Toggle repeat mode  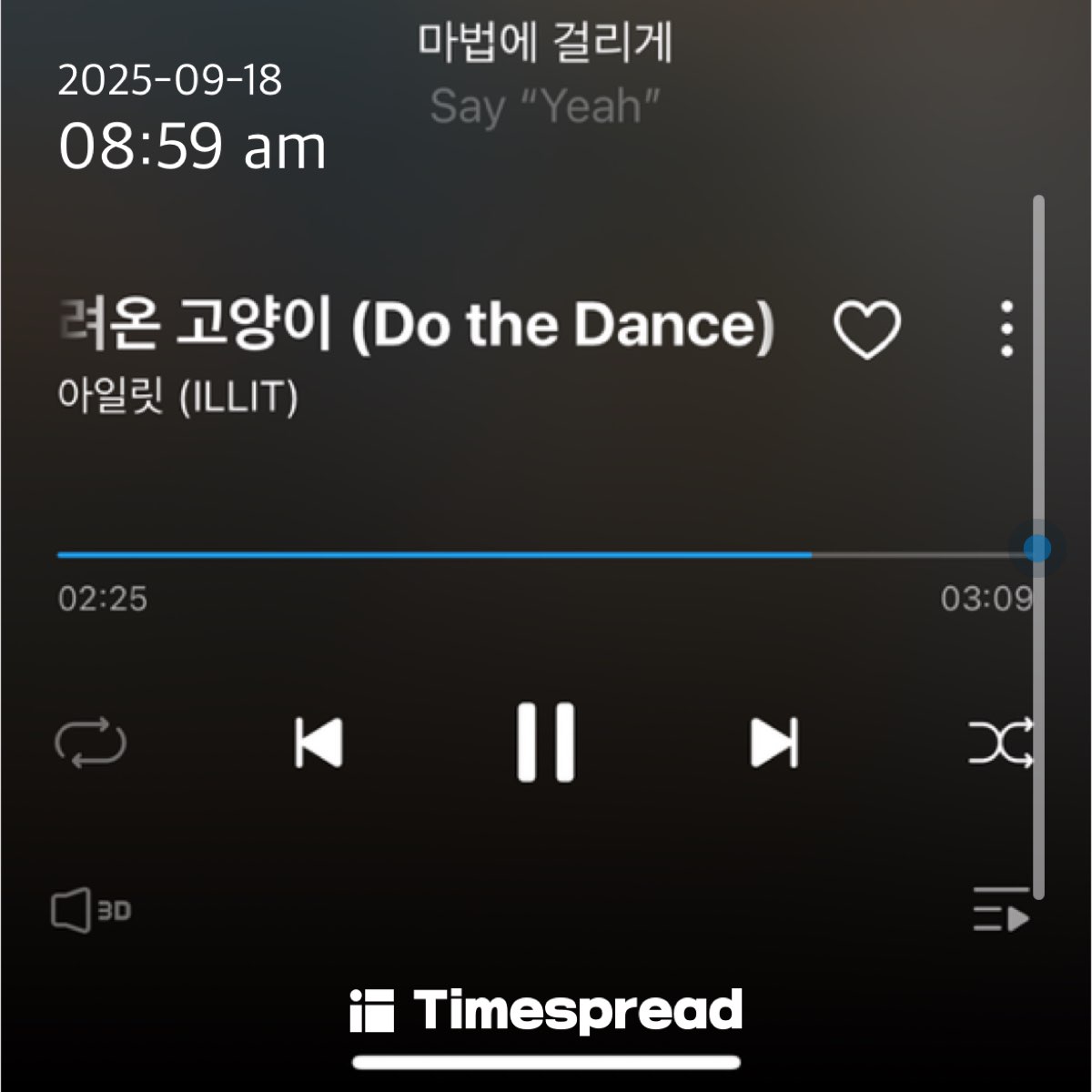click(x=90, y=743)
